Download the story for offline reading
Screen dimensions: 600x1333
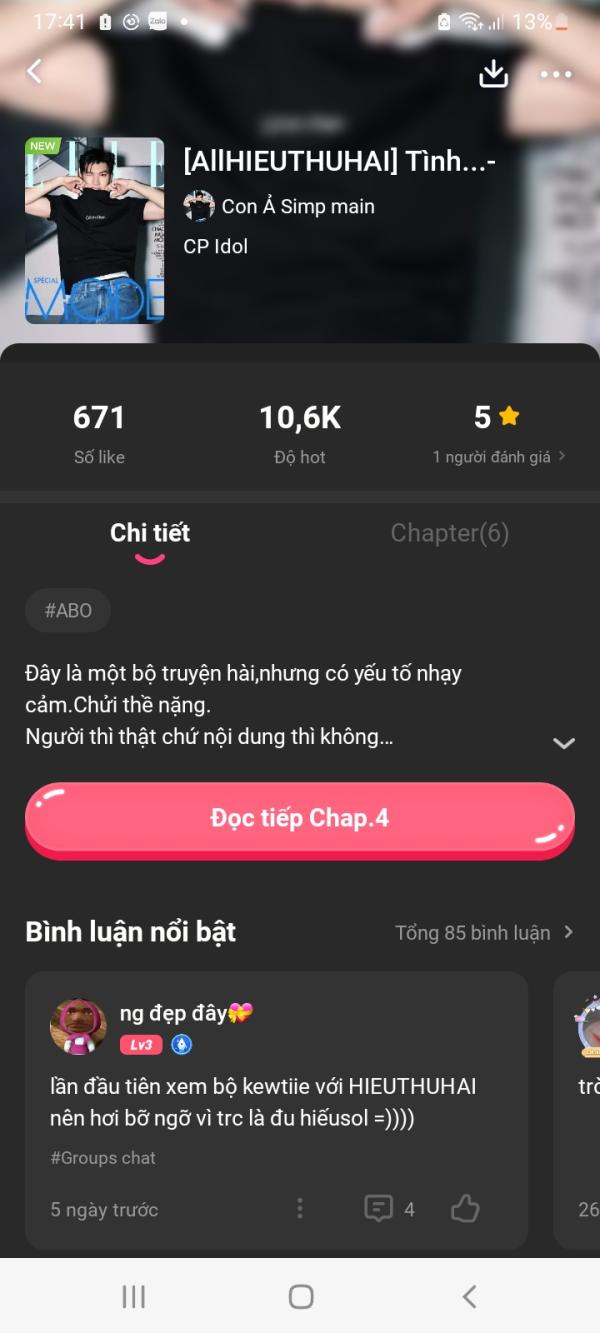494,73
